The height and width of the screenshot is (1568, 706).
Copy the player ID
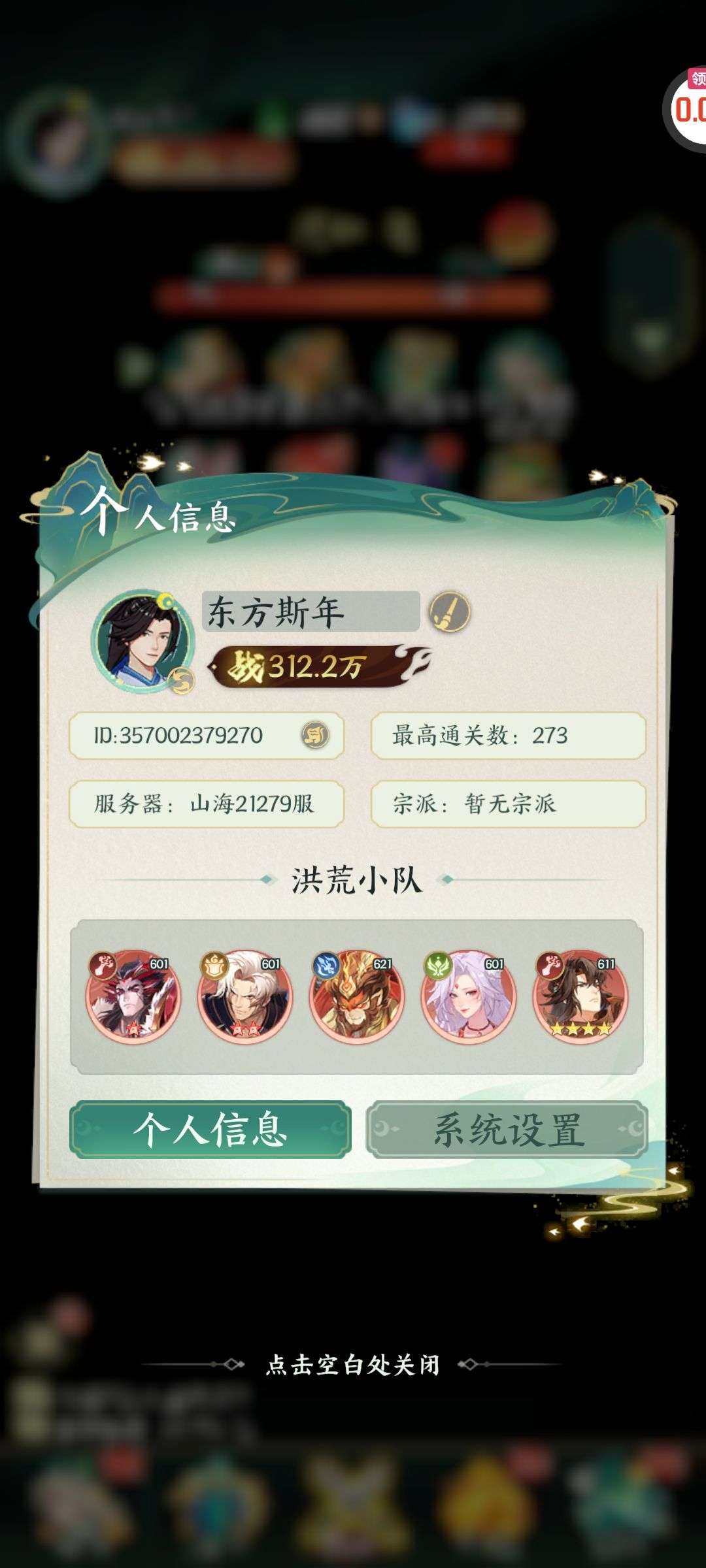(x=315, y=736)
